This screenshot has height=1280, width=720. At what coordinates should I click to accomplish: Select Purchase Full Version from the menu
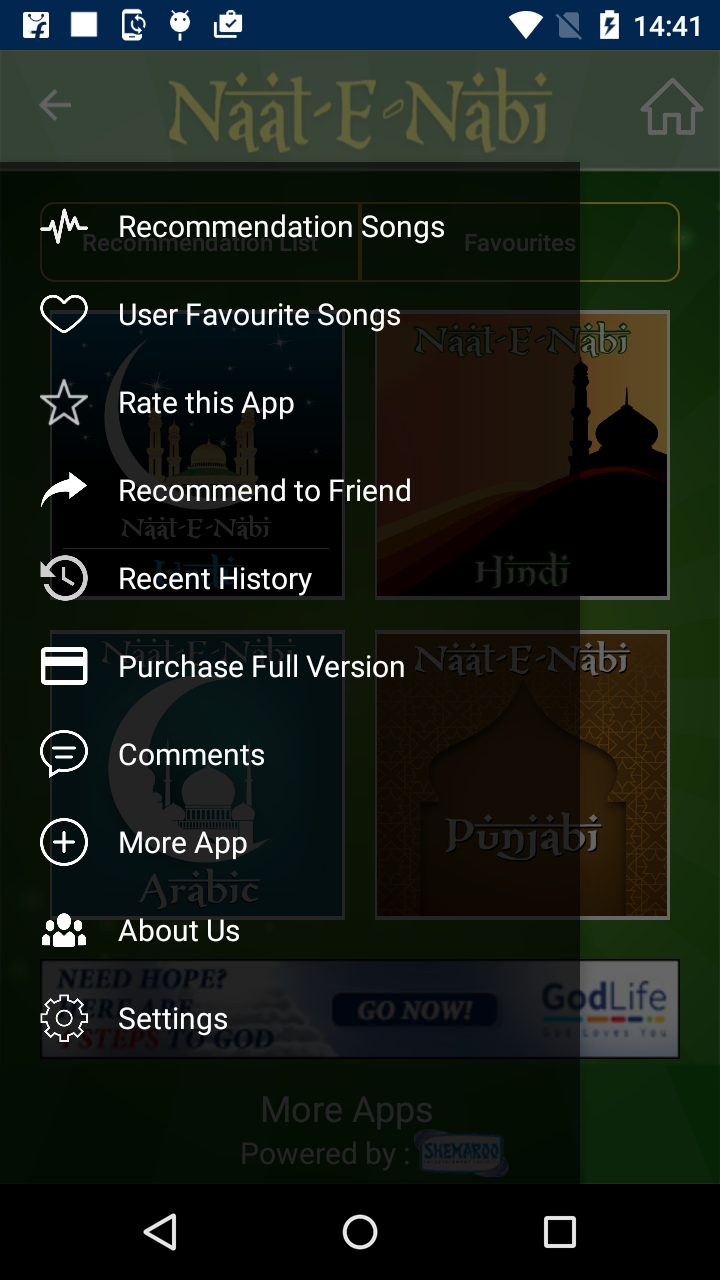pyautogui.click(x=260, y=665)
